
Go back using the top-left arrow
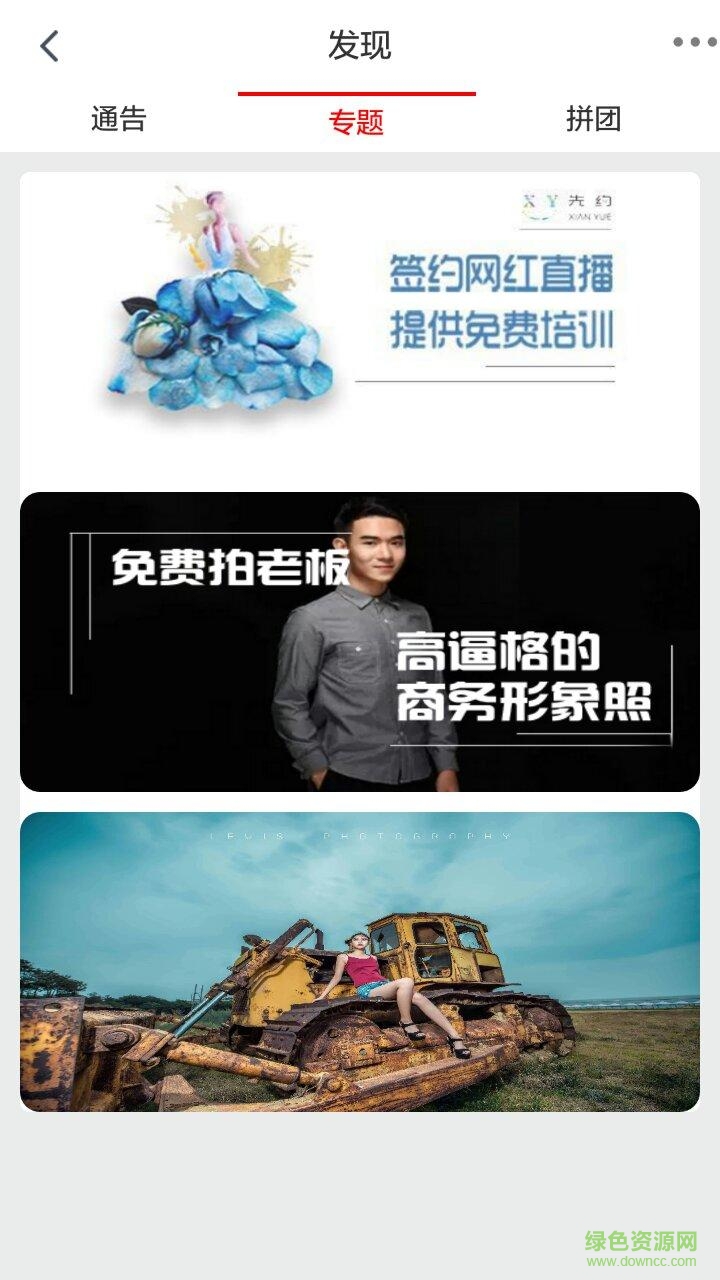(x=50, y=46)
